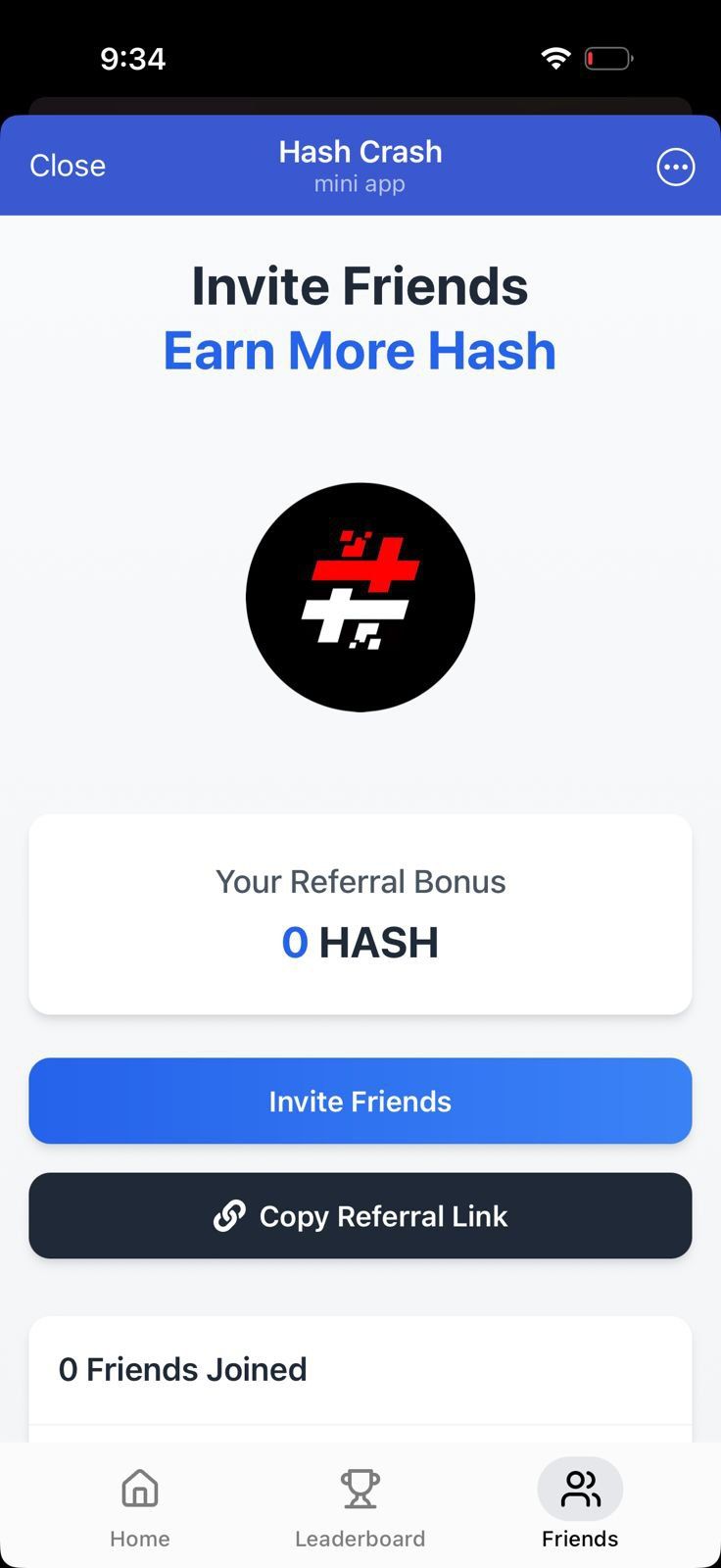Copy the referral link
The height and width of the screenshot is (1568, 721).
pos(360,1215)
